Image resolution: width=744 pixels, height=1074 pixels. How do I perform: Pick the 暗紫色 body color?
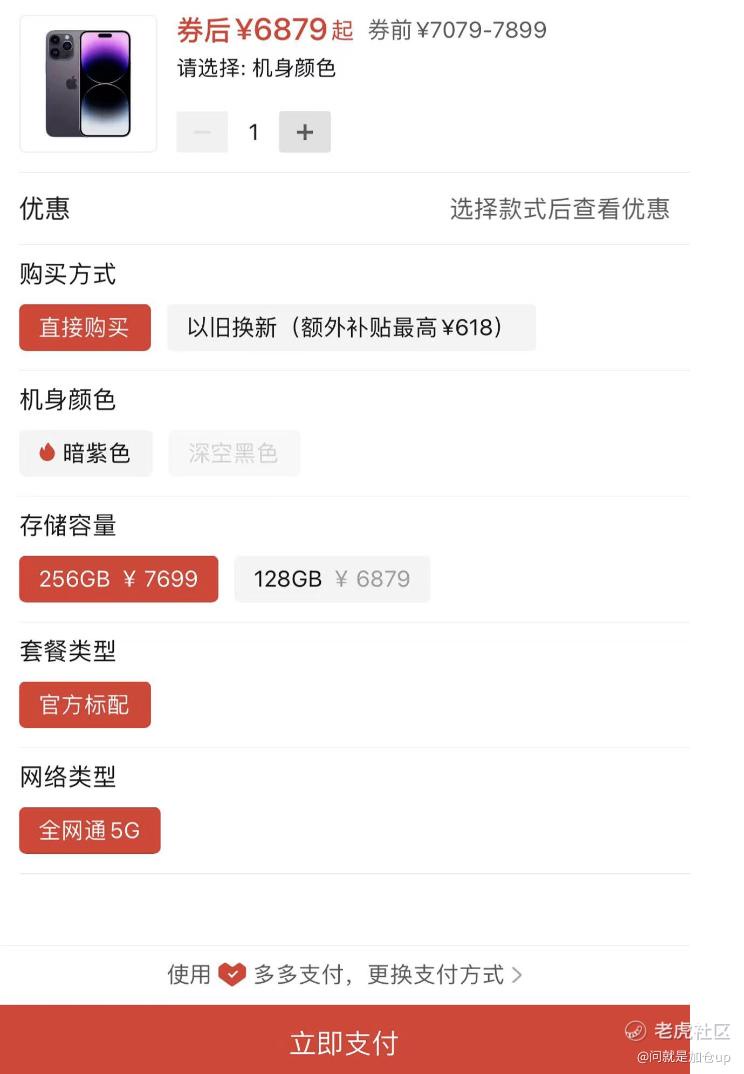coord(86,453)
